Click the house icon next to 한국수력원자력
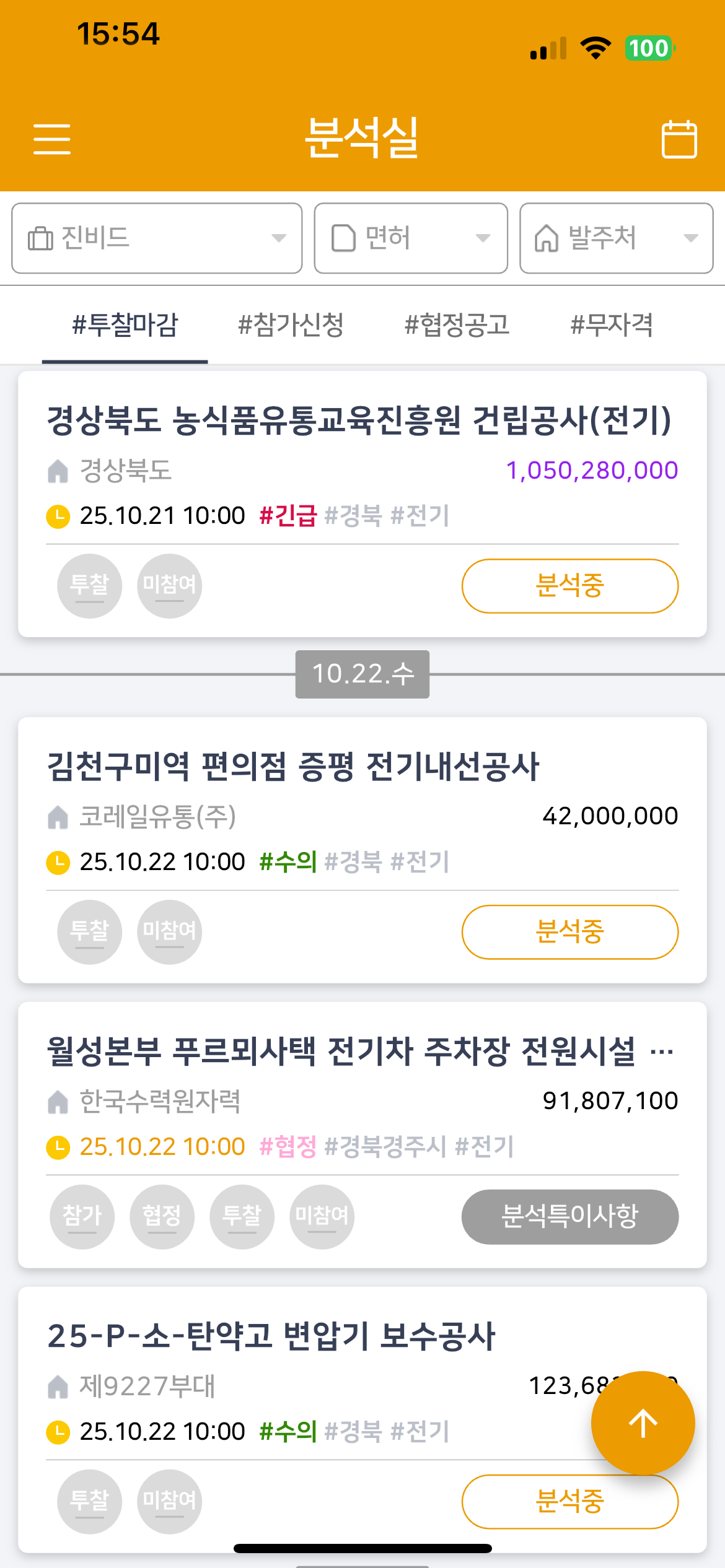Screen dimensions: 725x1568 (58, 1101)
